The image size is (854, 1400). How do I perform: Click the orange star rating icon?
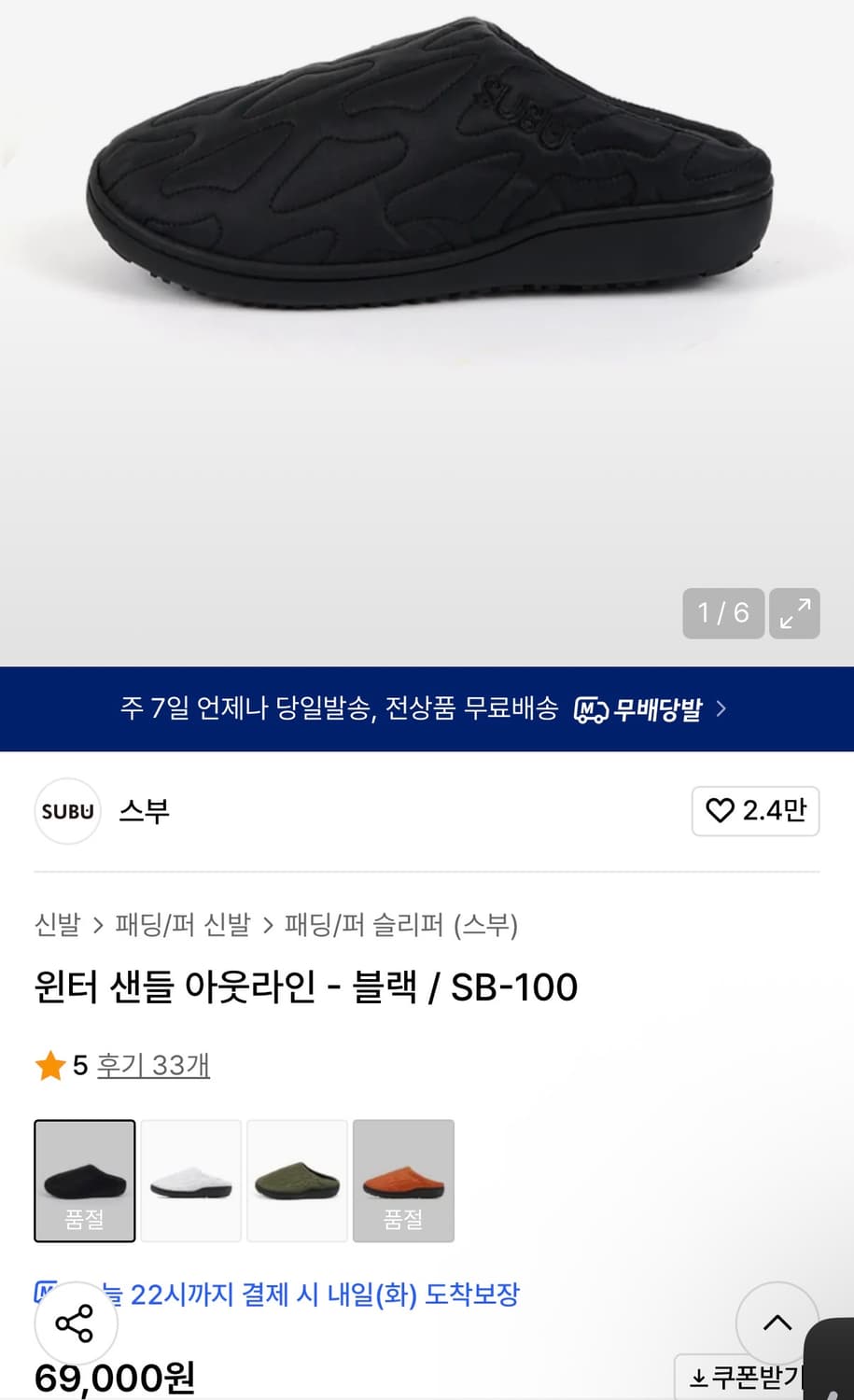50,1065
